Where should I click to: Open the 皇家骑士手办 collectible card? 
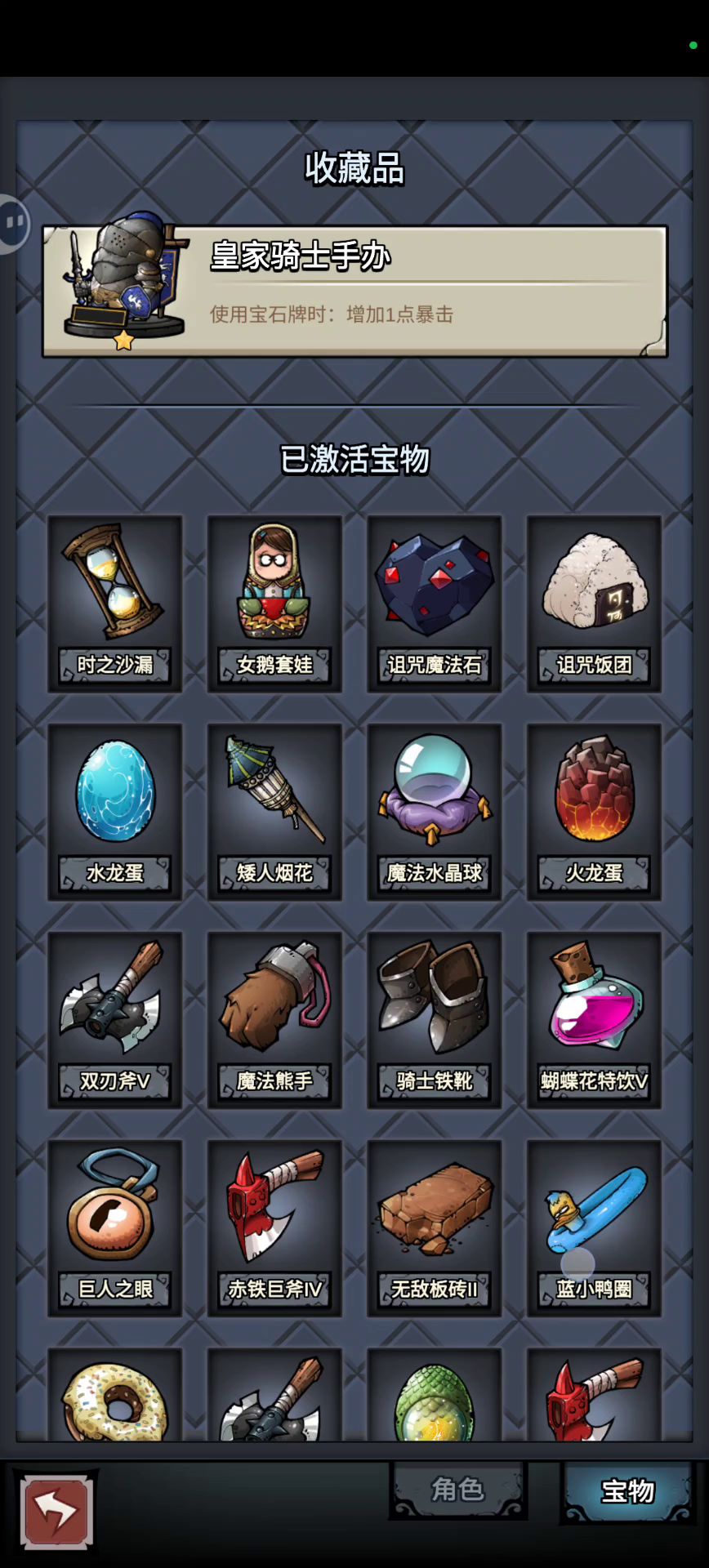[355, 292]
